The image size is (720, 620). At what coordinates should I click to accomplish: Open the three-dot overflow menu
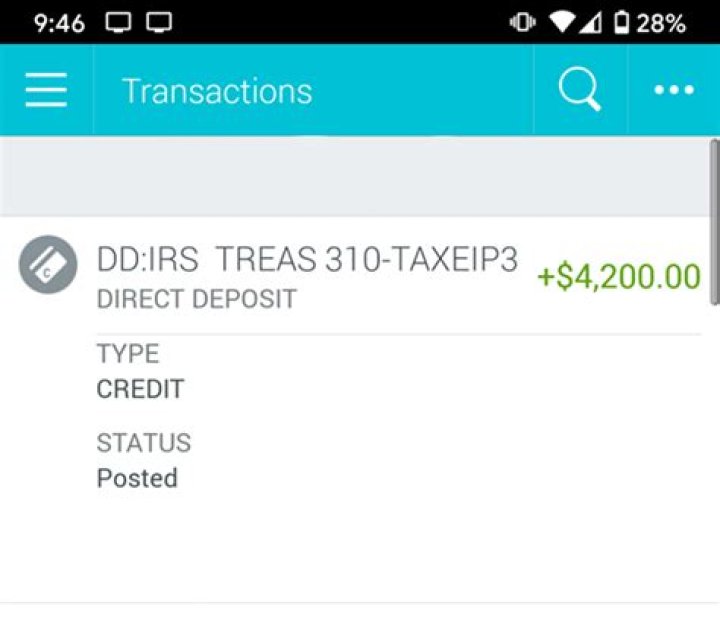coord(673,91)
